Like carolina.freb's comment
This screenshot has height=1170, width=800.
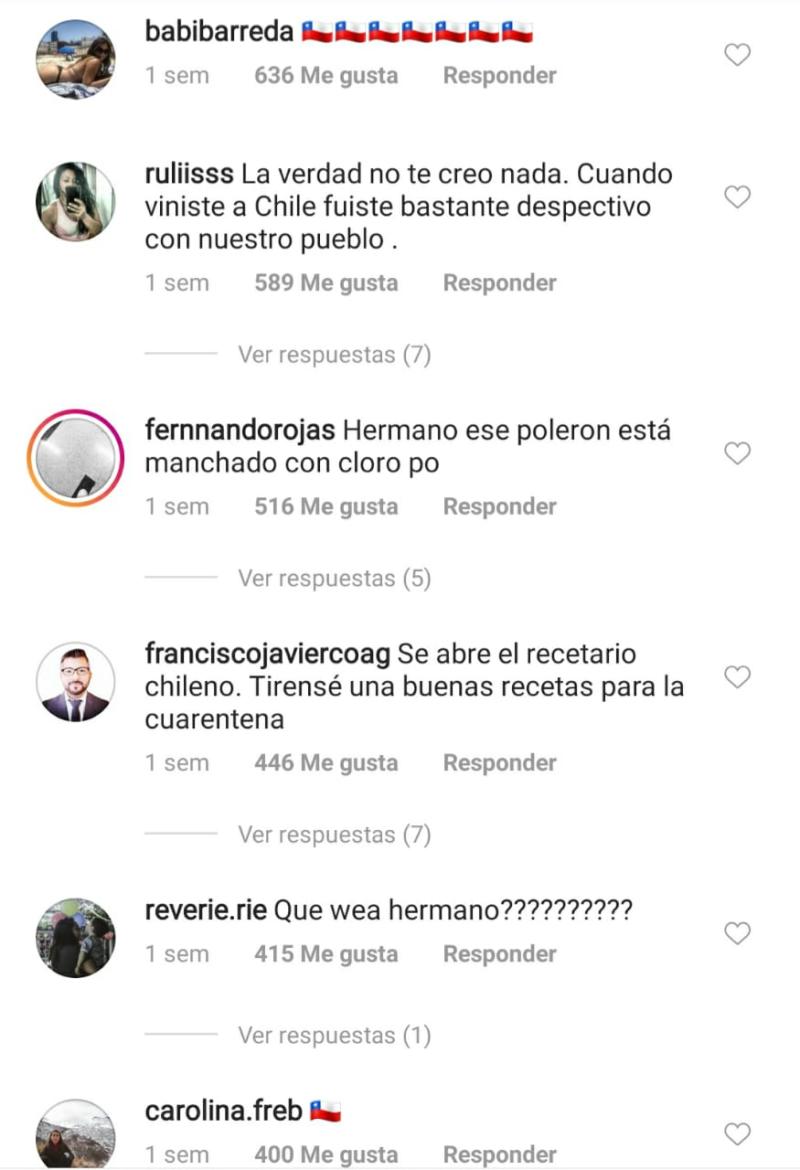click(737, 1133)
